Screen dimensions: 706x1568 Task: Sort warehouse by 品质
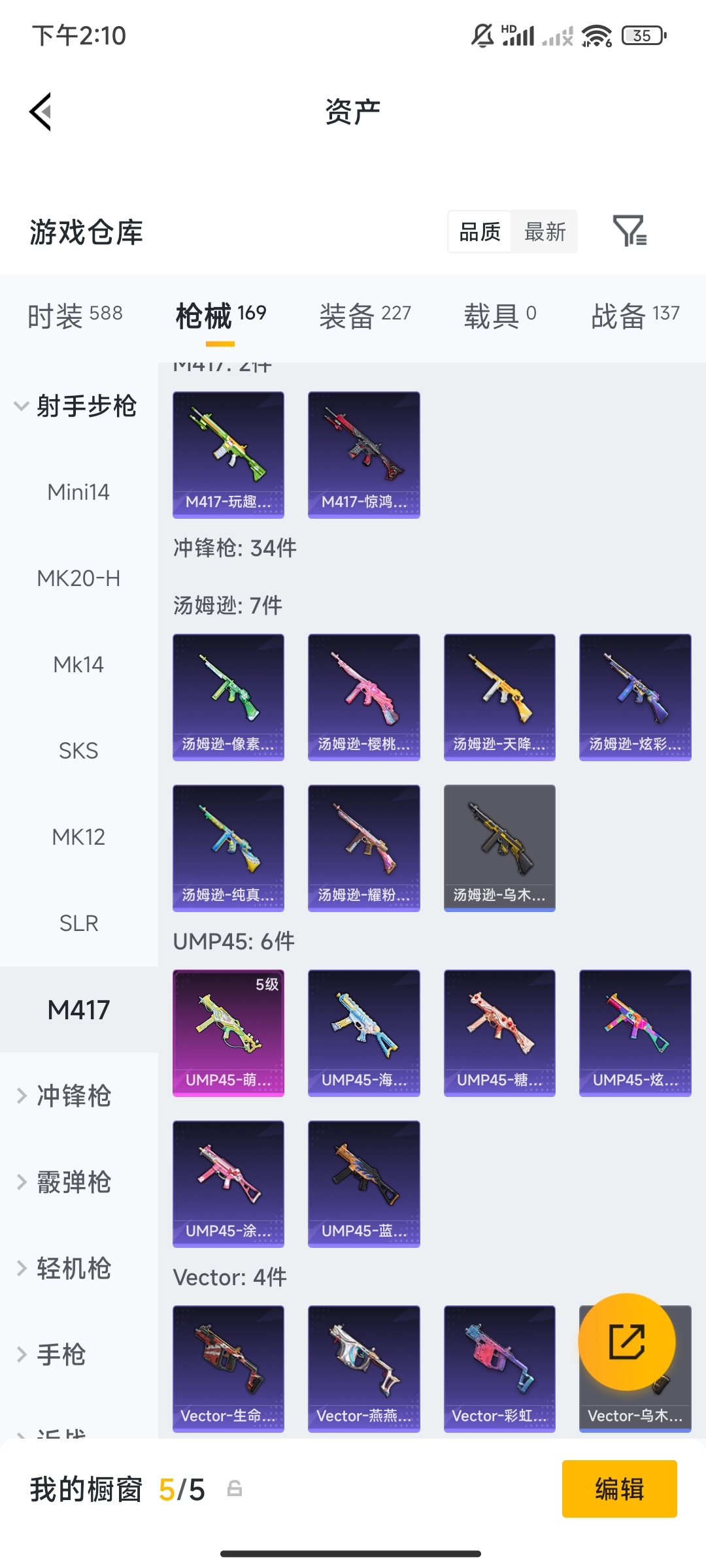click(x=480, y=232)
